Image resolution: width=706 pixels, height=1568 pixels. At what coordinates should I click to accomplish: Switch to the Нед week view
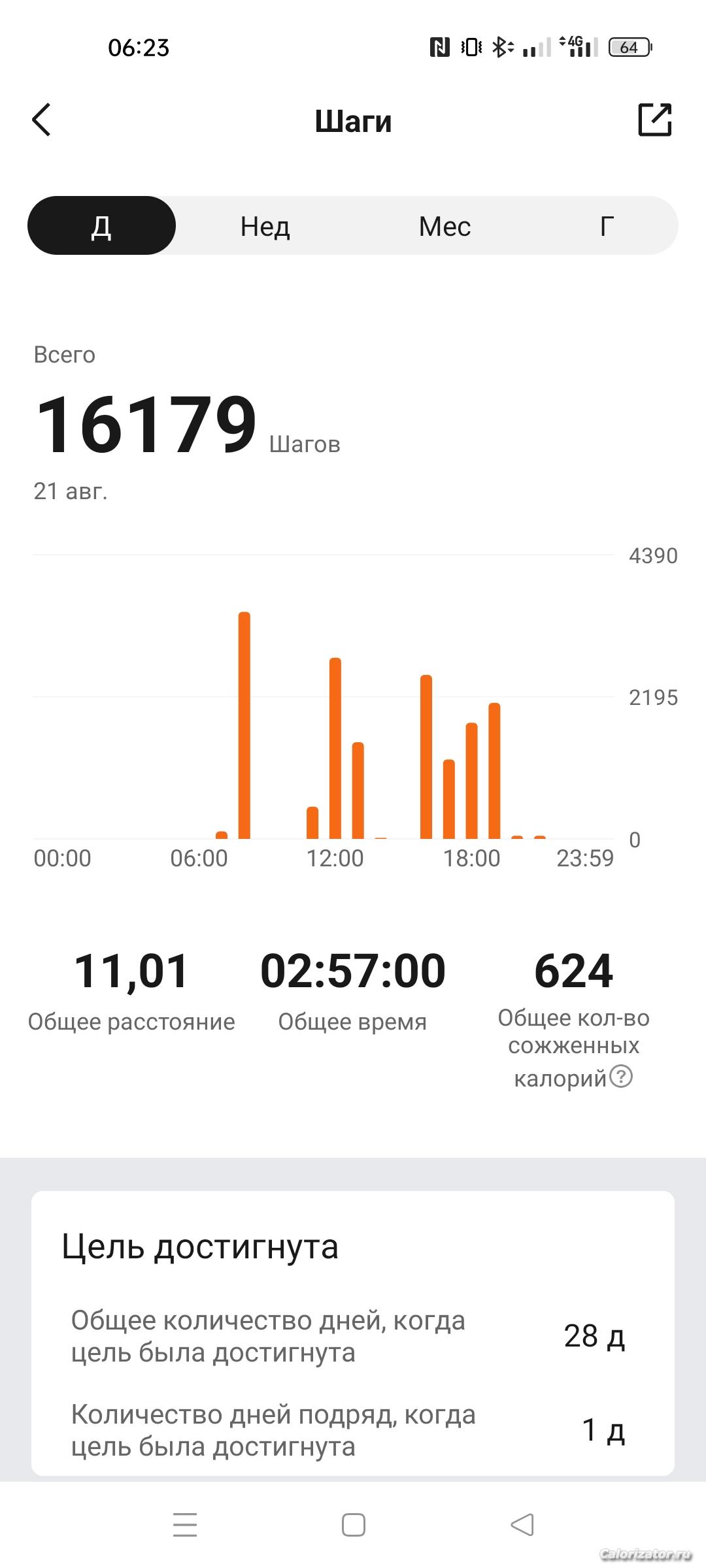(x=265, y=226)
